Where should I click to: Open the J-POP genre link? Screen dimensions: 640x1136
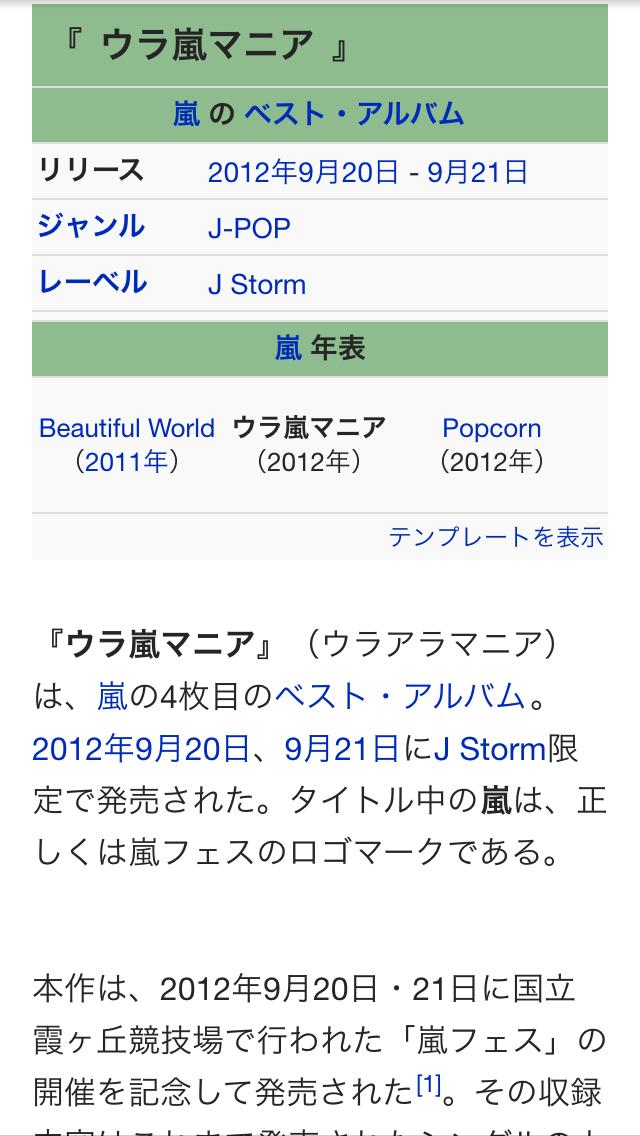pyautogui.click(x=249, y=229)
